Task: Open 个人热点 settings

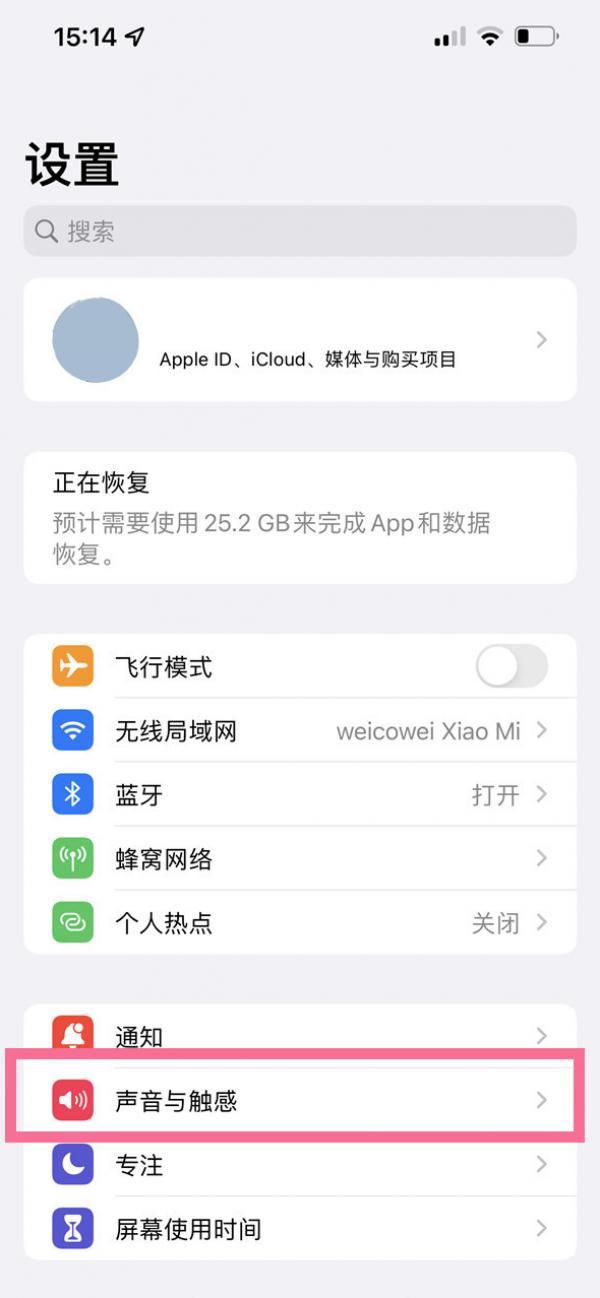Action: [300, 922]
